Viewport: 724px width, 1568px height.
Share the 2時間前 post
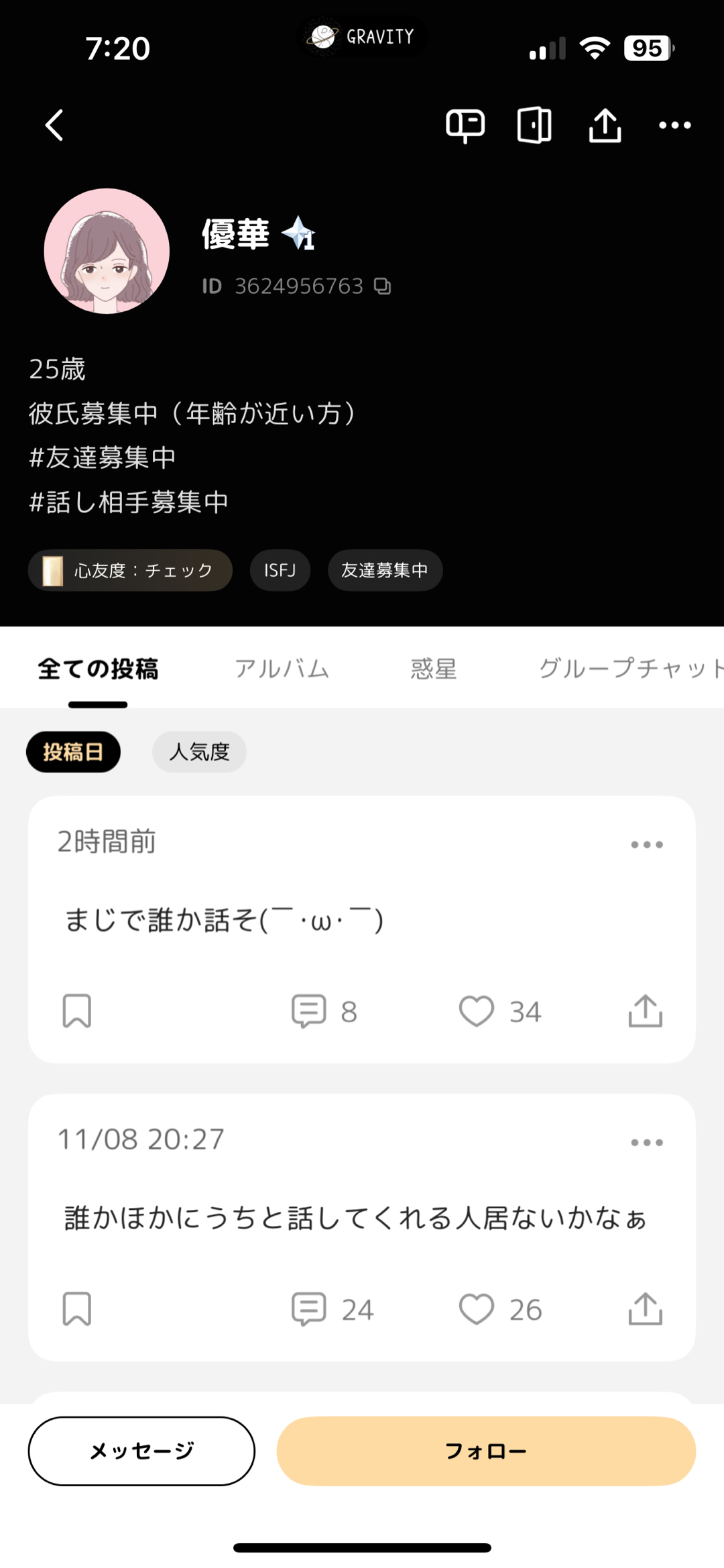pyautogui.click(x=645, y=1011)
